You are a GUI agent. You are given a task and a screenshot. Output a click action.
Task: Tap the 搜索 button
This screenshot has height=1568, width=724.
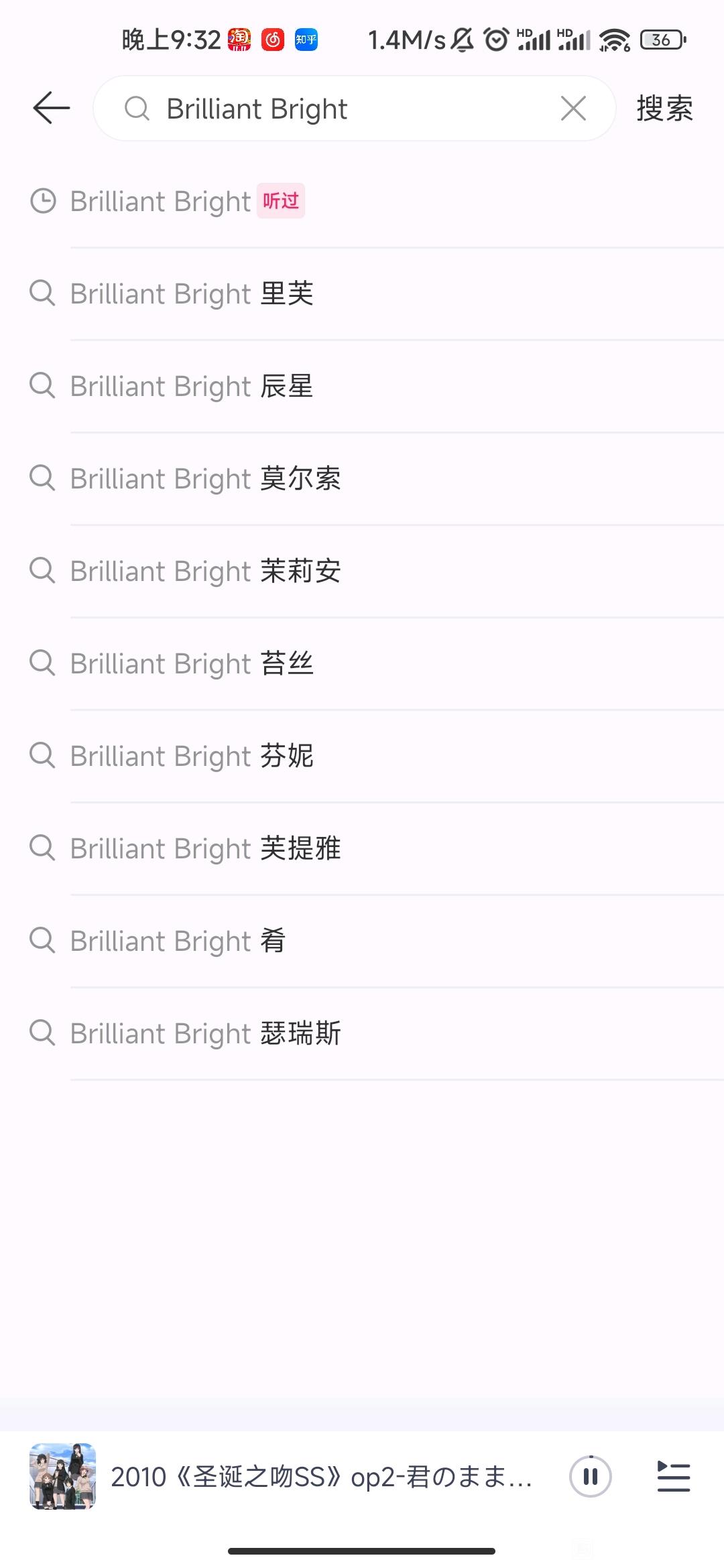664,108
